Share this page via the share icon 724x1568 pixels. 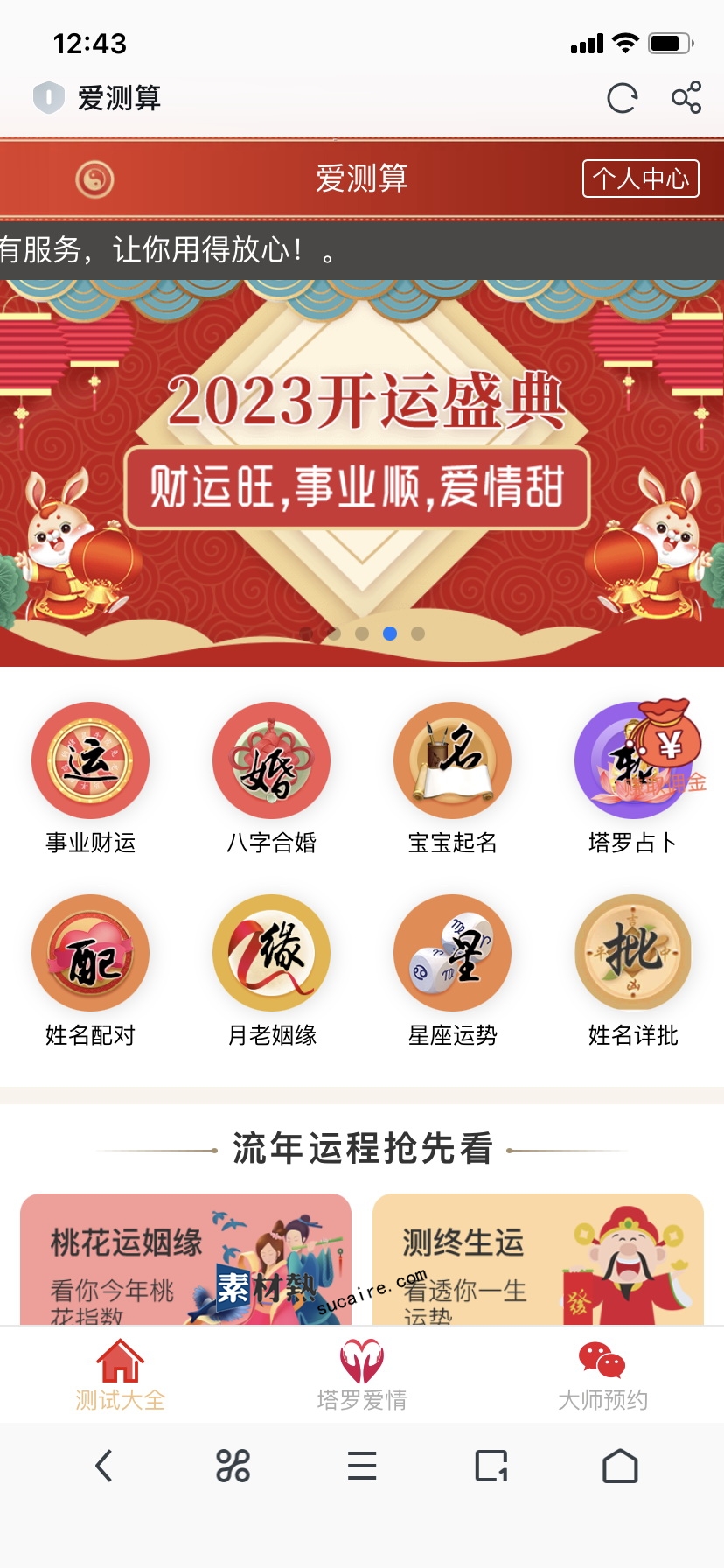(686, 97)
